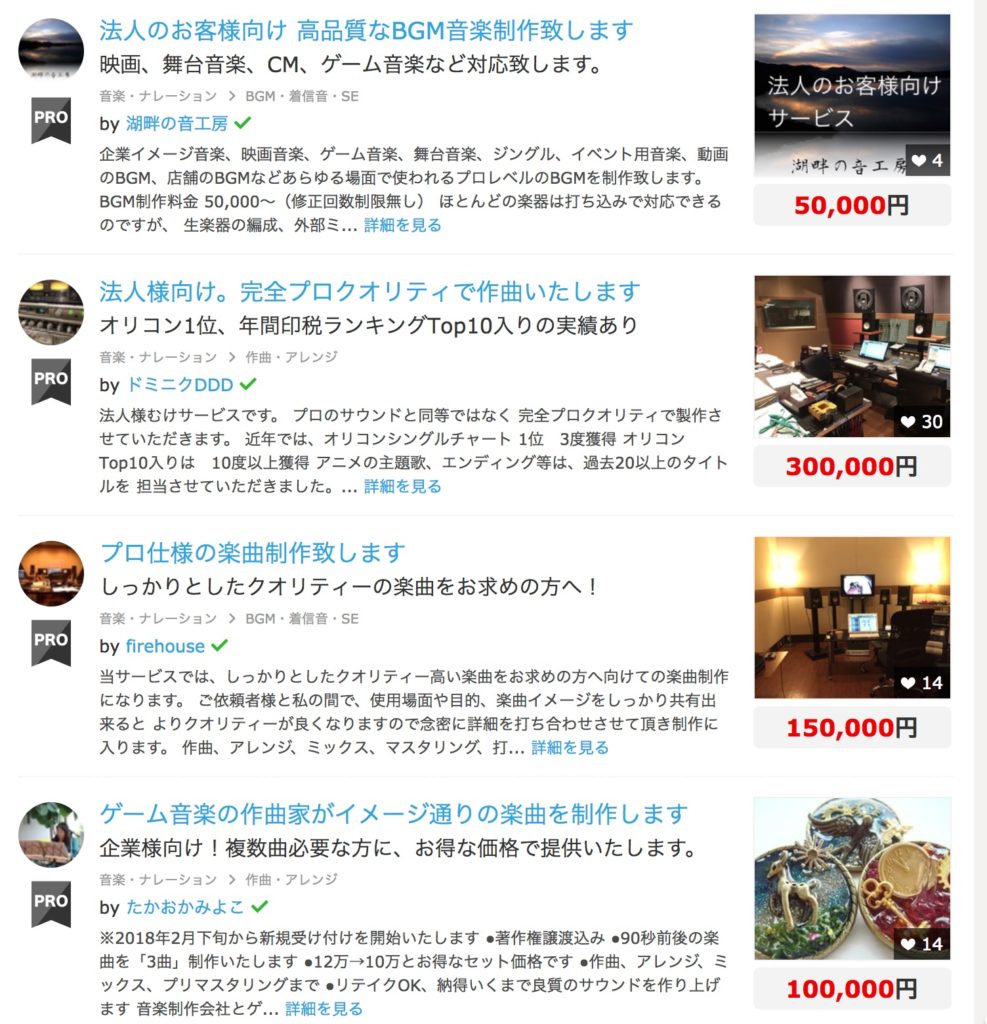
Task: Open the listing 法人様向け。完全プロクオリティで作曲いたします
Action: tap(369, 292)
